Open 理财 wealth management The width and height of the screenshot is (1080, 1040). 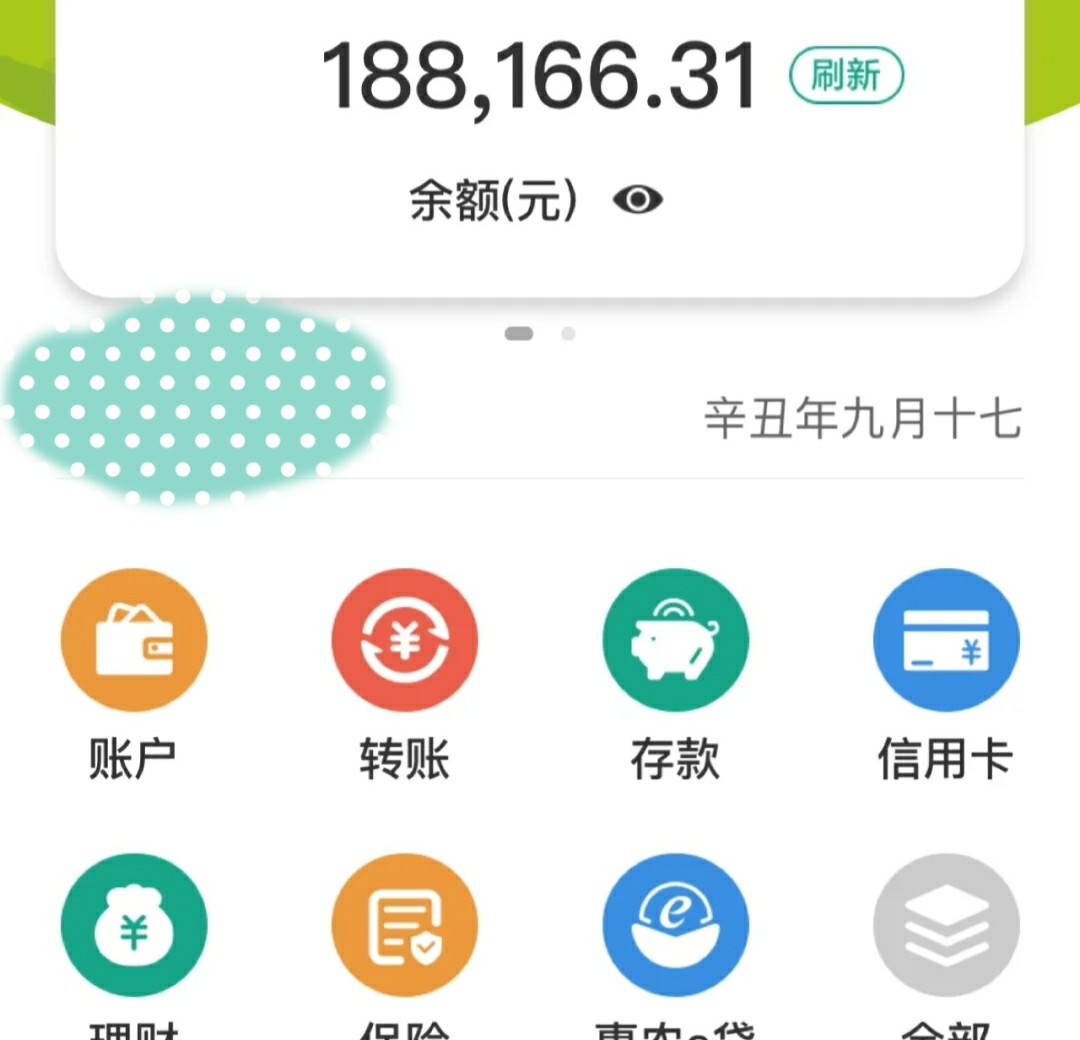pos(133,926)
